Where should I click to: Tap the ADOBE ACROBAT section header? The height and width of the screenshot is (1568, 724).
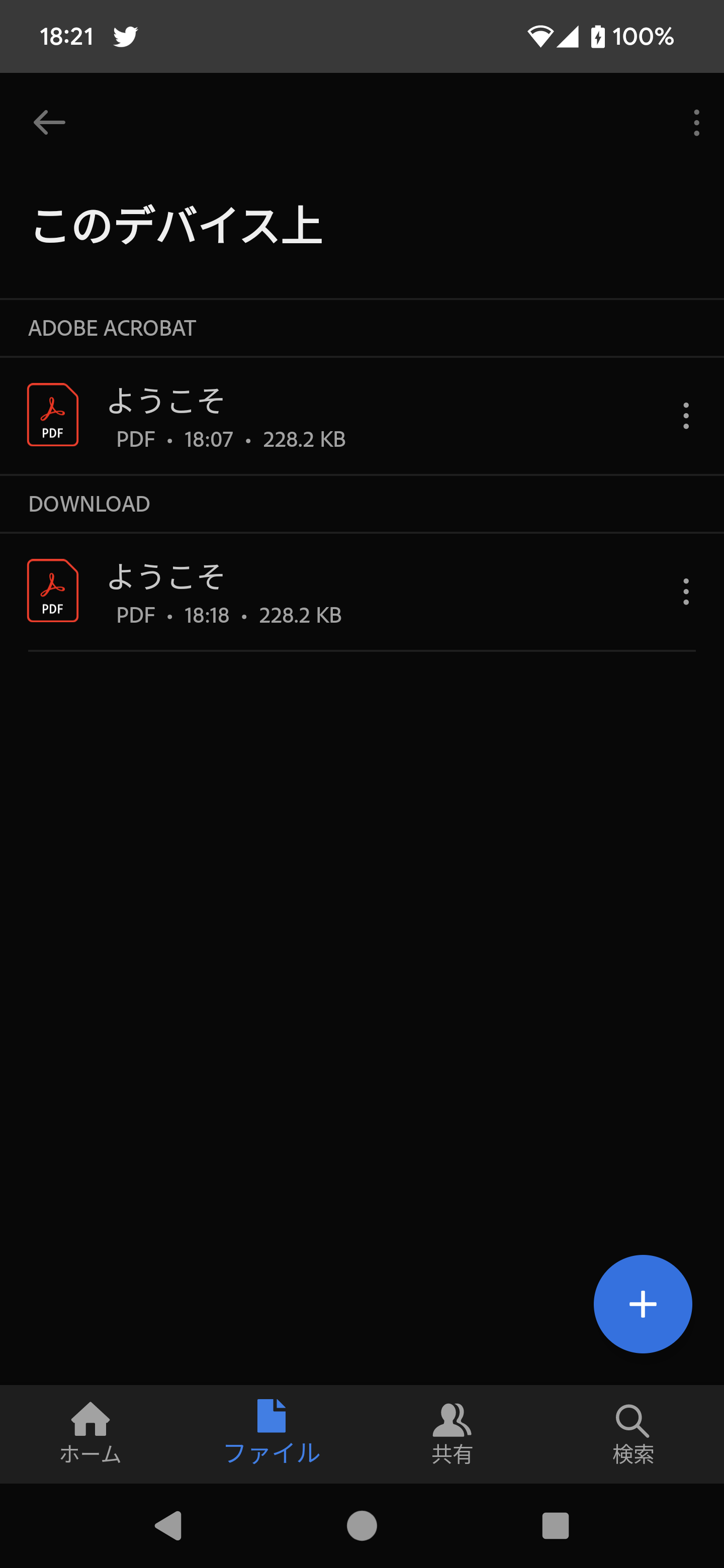[x=112, y=328]
